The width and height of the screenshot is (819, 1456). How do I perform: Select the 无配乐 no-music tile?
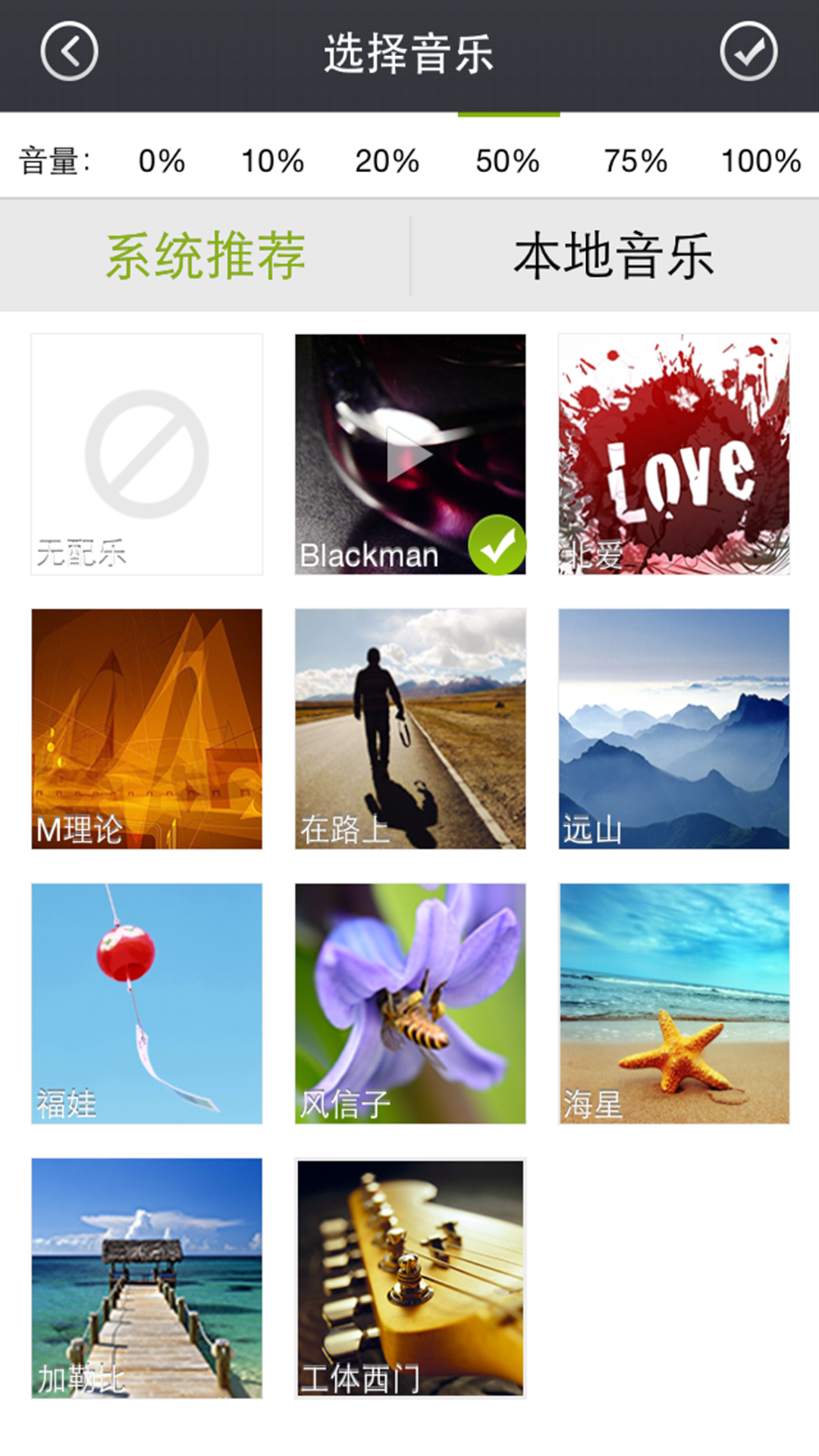tap(147, 454)
